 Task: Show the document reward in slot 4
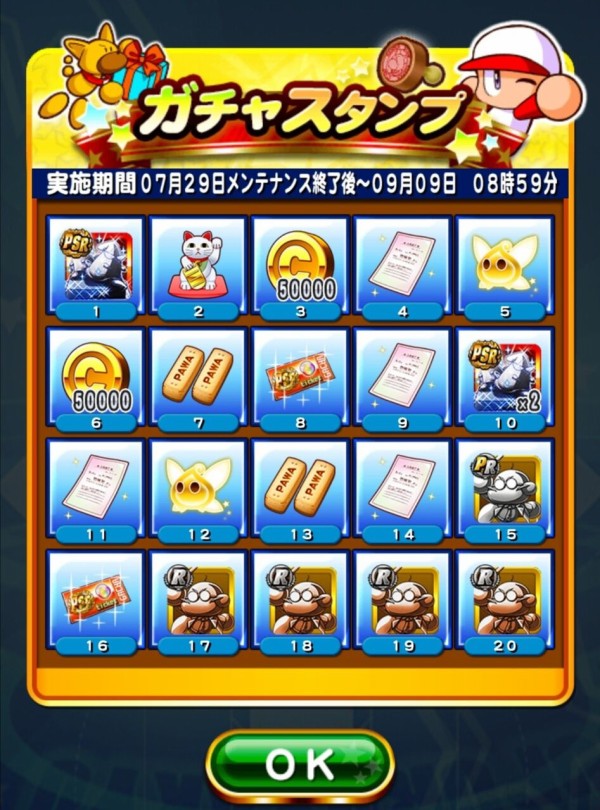(403, 265)
